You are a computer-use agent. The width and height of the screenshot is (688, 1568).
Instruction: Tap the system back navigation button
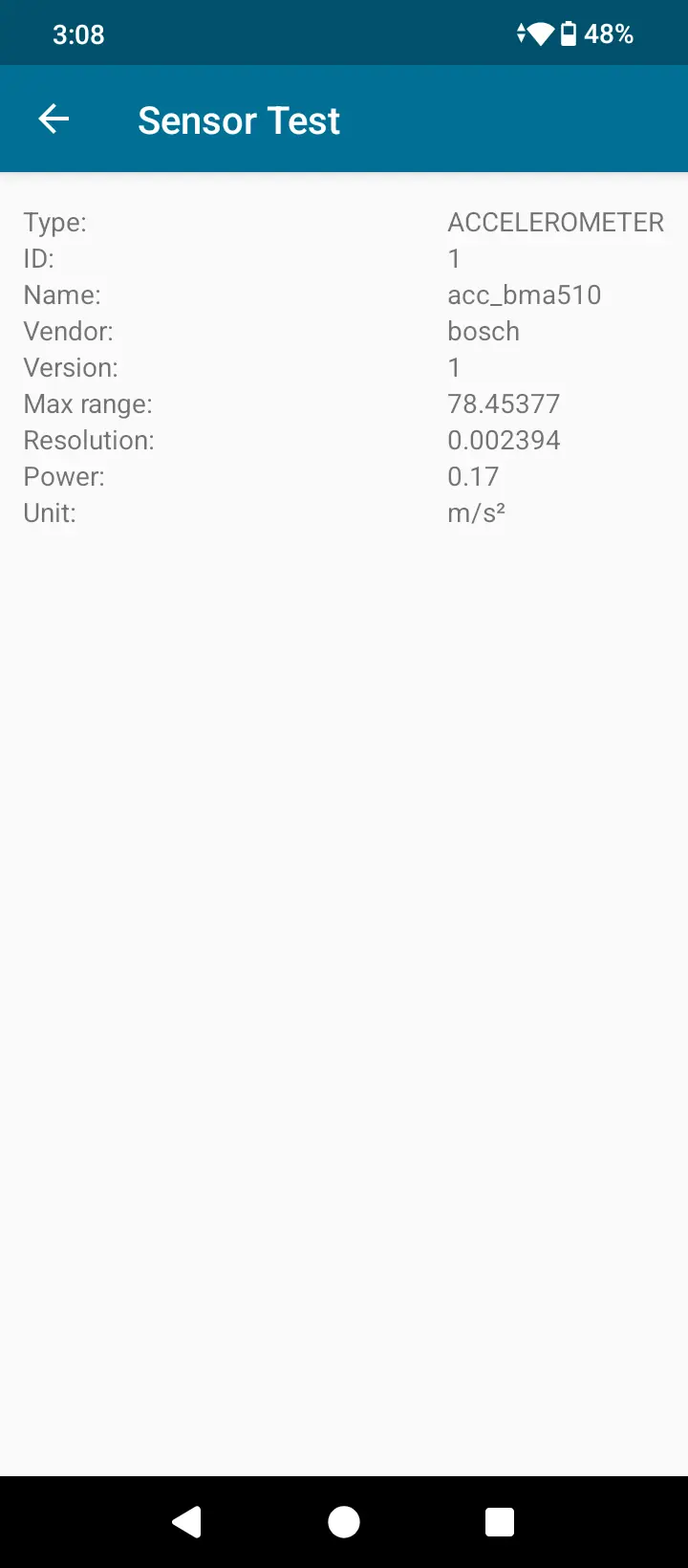187,1521
